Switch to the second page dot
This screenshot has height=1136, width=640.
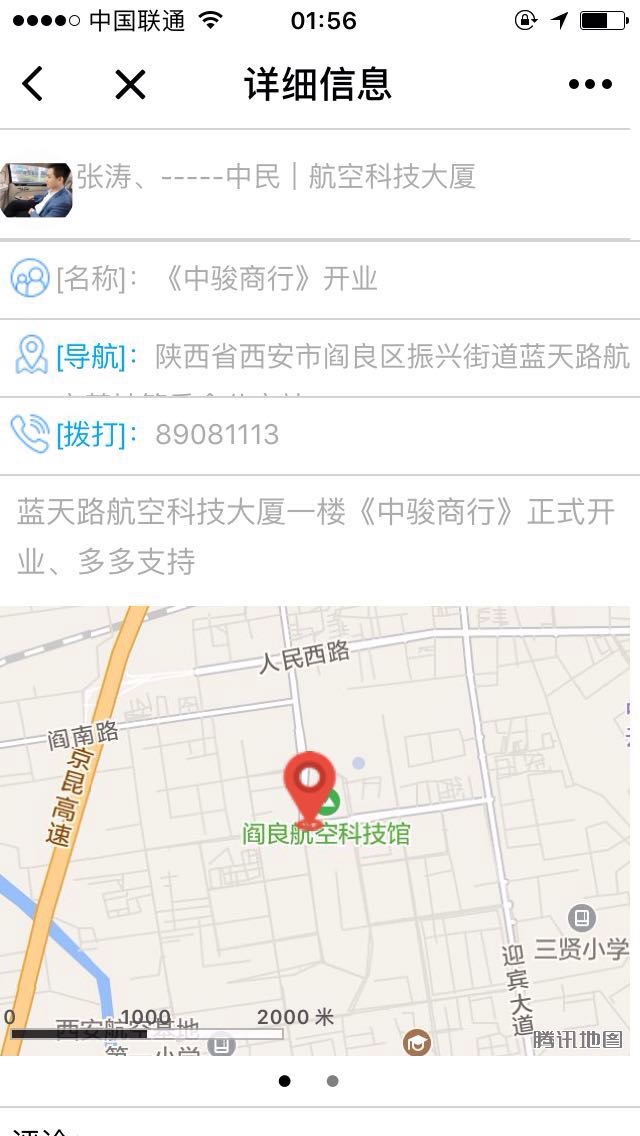click(332, 1081)
